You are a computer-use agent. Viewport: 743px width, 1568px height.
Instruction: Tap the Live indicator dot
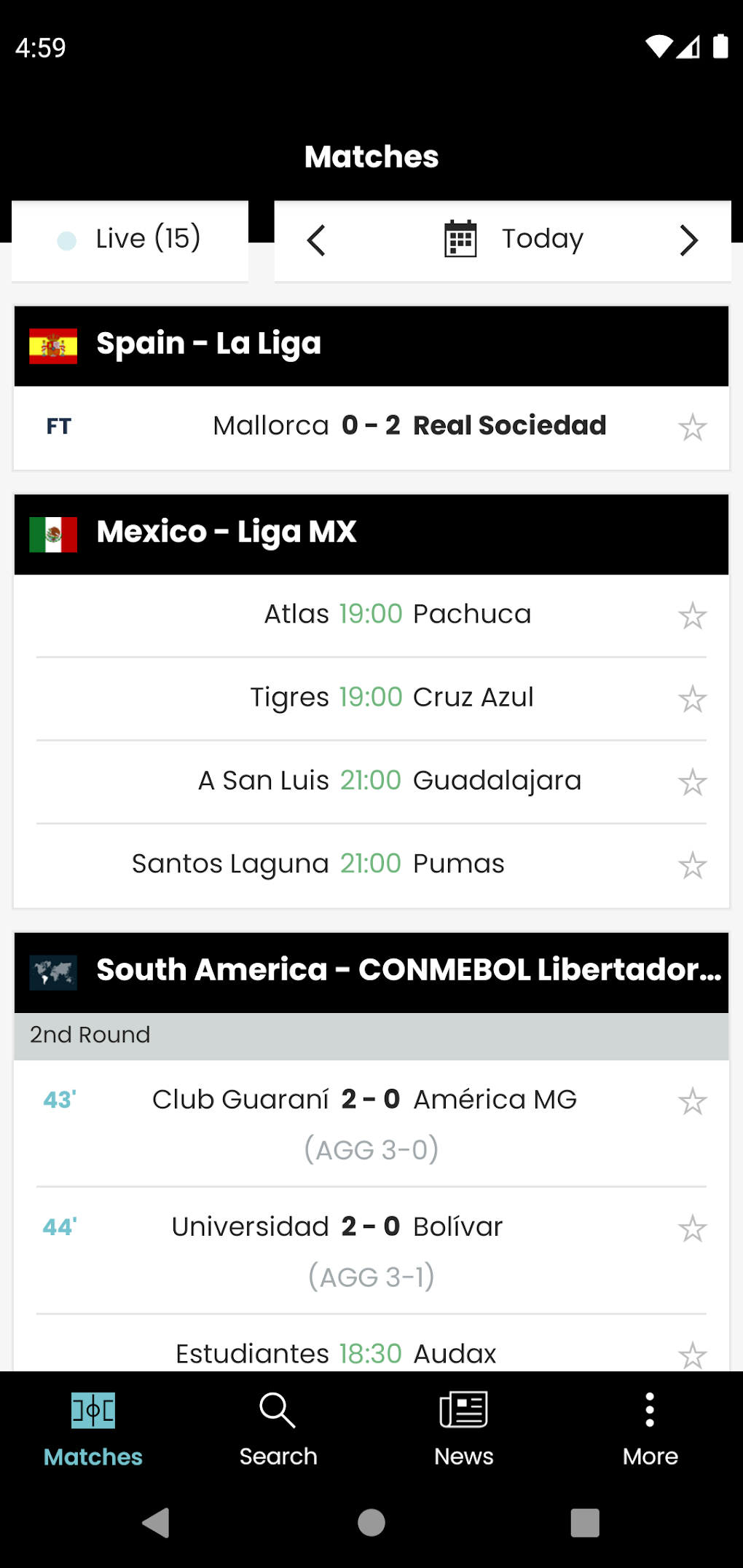coord(66,238)
